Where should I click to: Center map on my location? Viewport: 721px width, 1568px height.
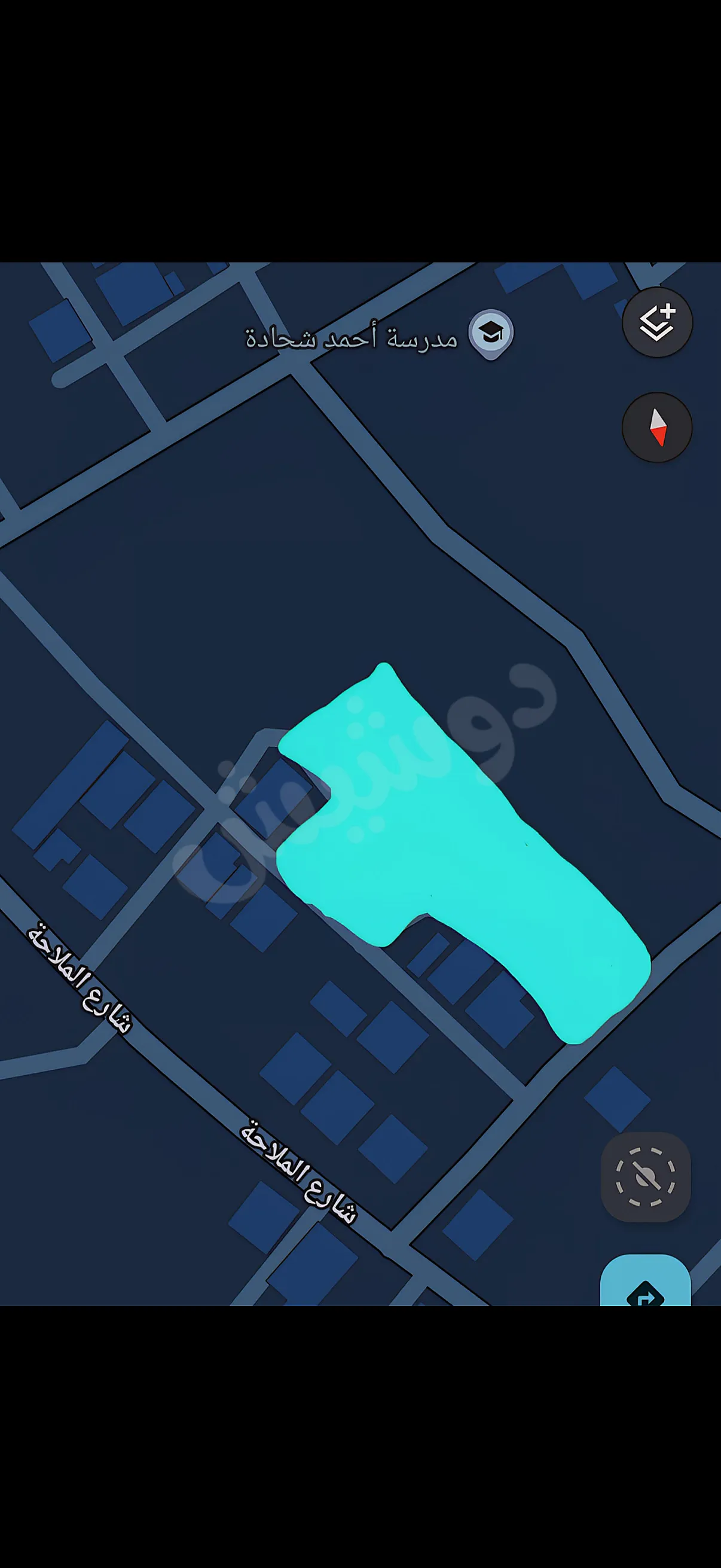[x=646, y=1177]
